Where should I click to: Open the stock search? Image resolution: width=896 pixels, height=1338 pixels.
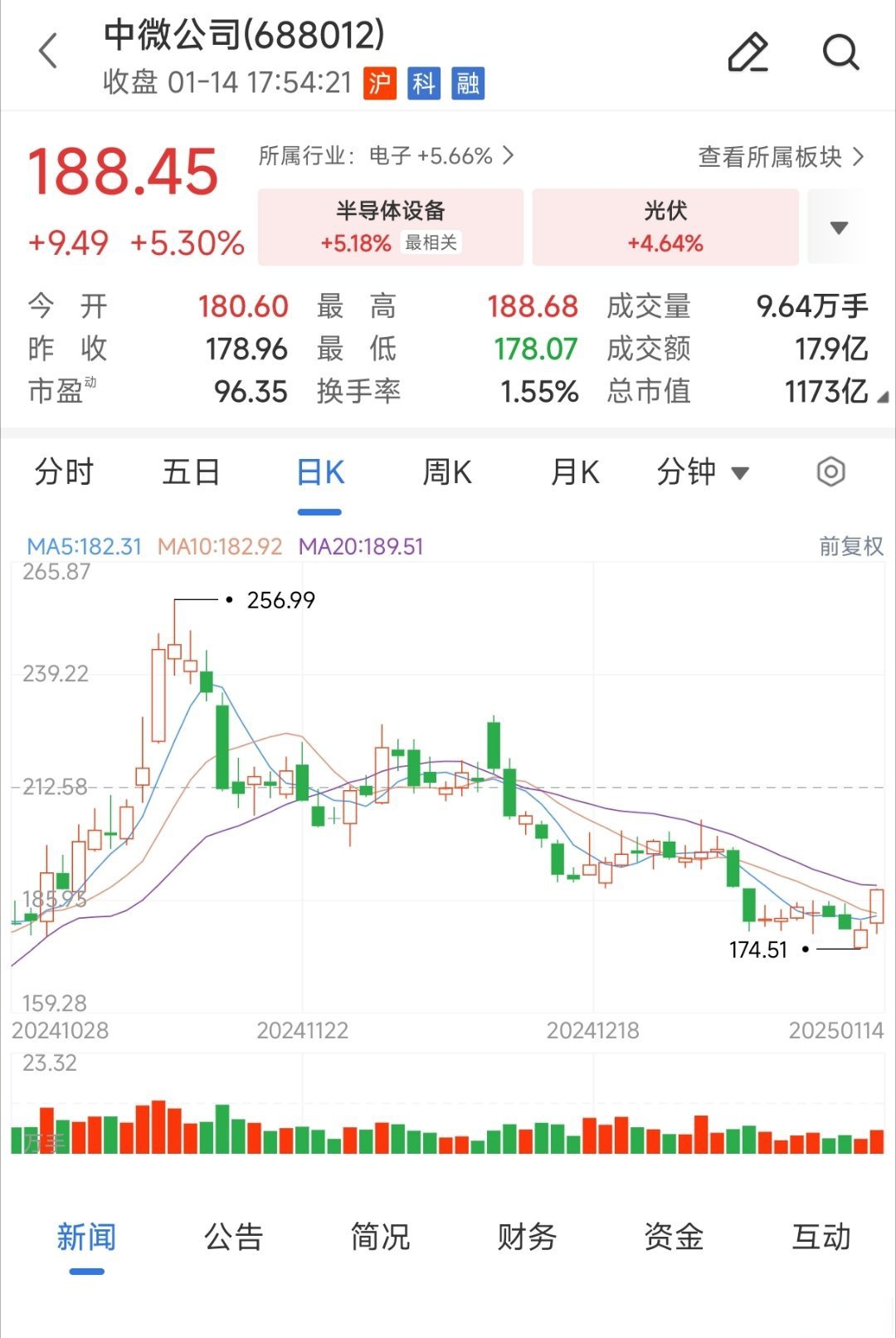(x=841, y=51)
